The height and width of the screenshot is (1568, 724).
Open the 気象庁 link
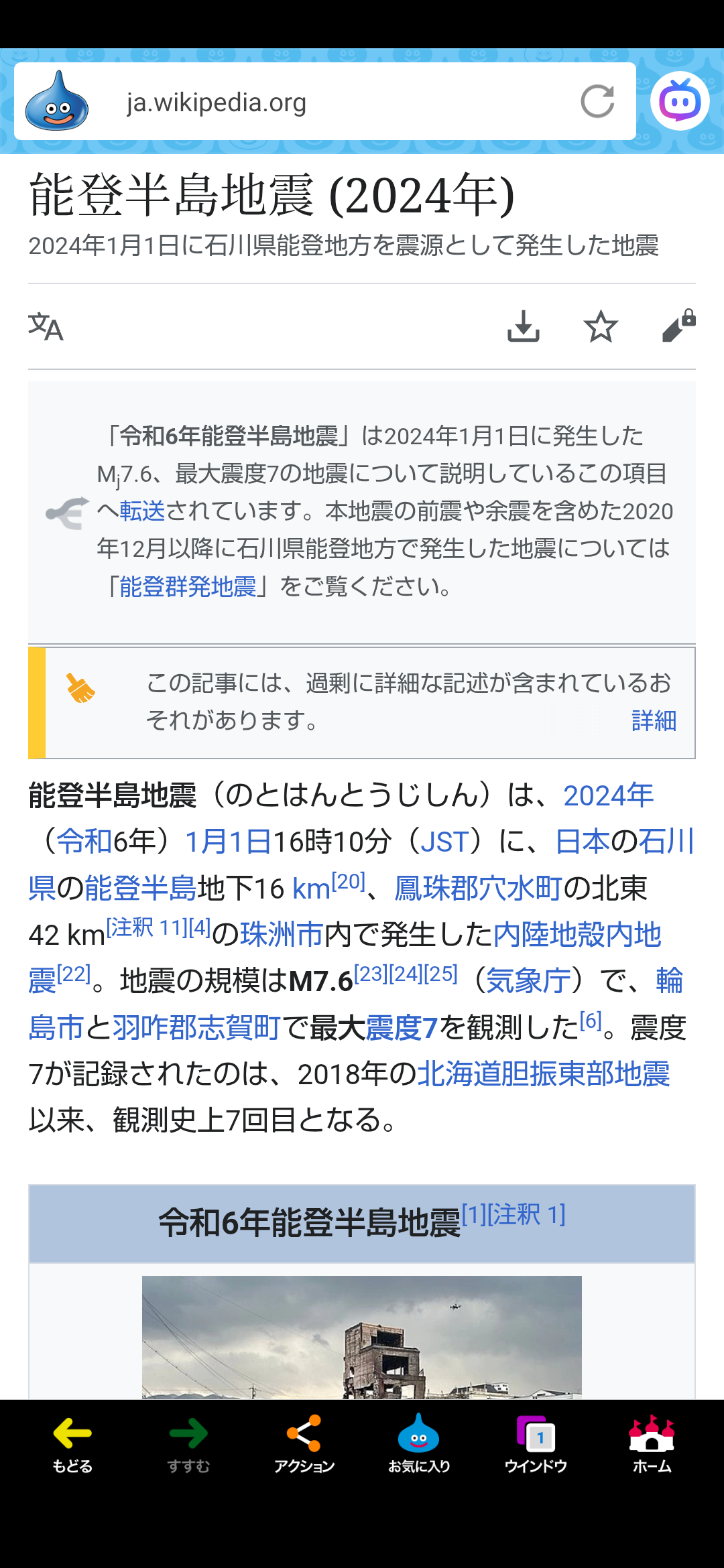pyautogui.click(x=528, y=981)
